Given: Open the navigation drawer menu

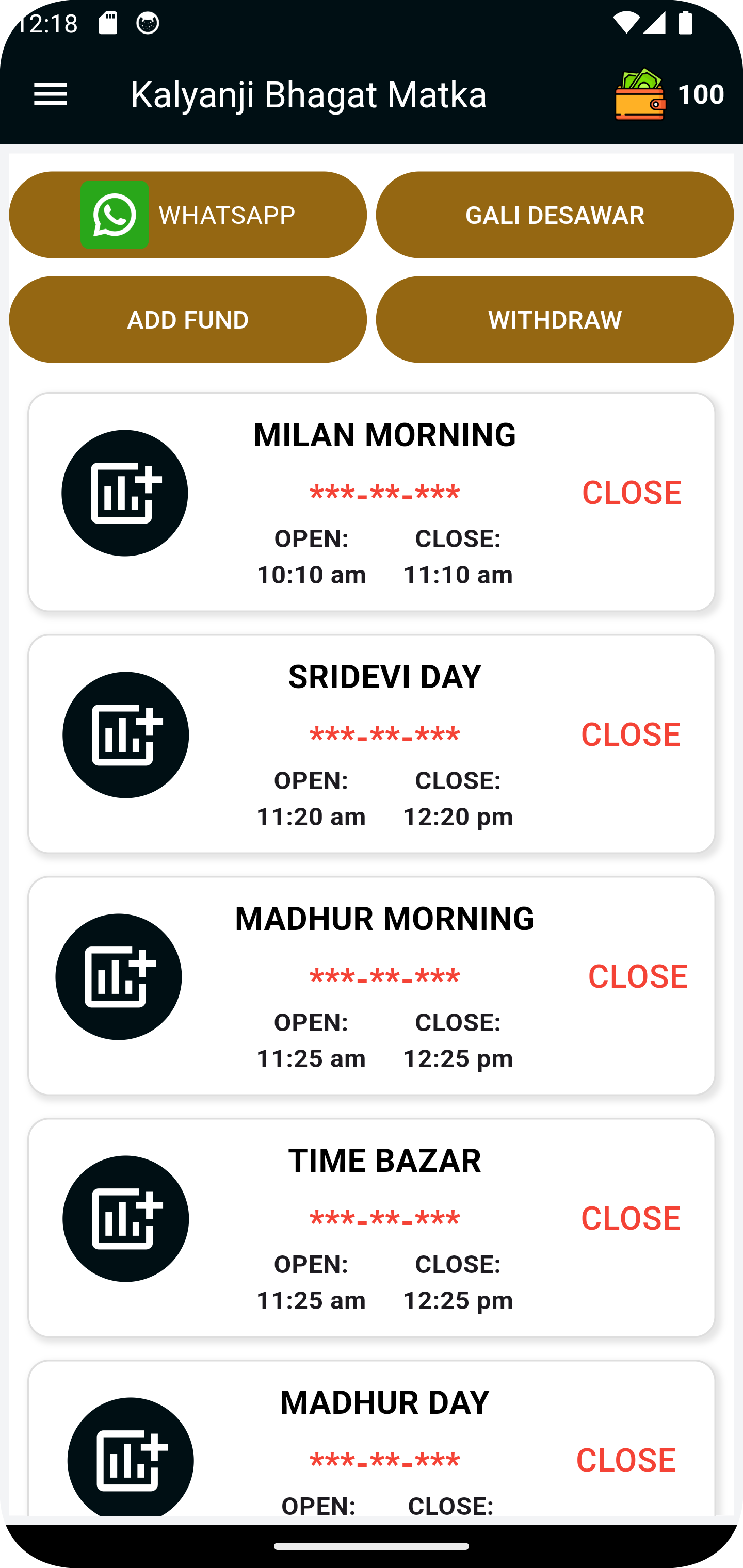Looking at the screenshot, I should tap(51, 94).
